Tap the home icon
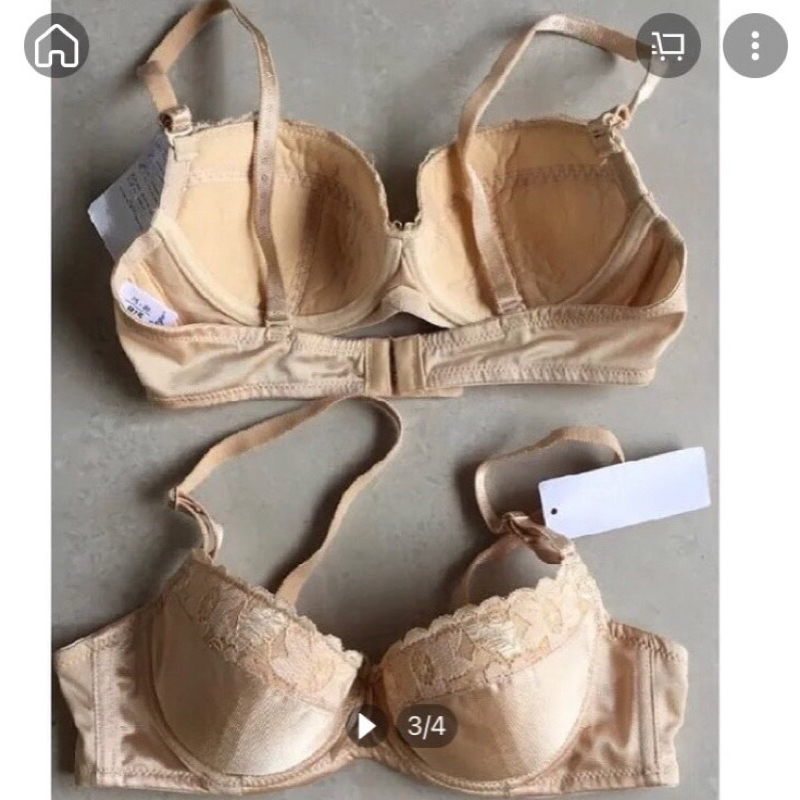The width and height of the screenshot is (800, 800). (x=56, y=45)
